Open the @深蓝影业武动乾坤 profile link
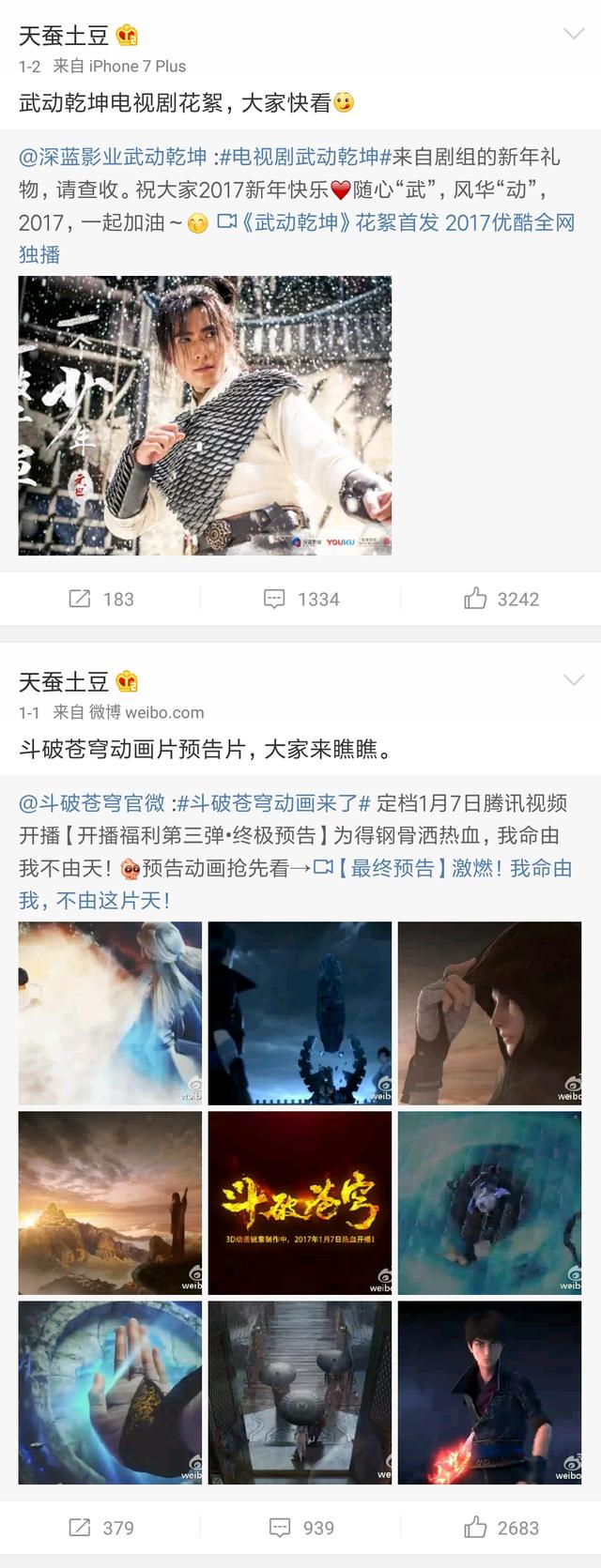Image resolution: width=601 pixels, height=1568 pixels. click(x=113, y=158)
